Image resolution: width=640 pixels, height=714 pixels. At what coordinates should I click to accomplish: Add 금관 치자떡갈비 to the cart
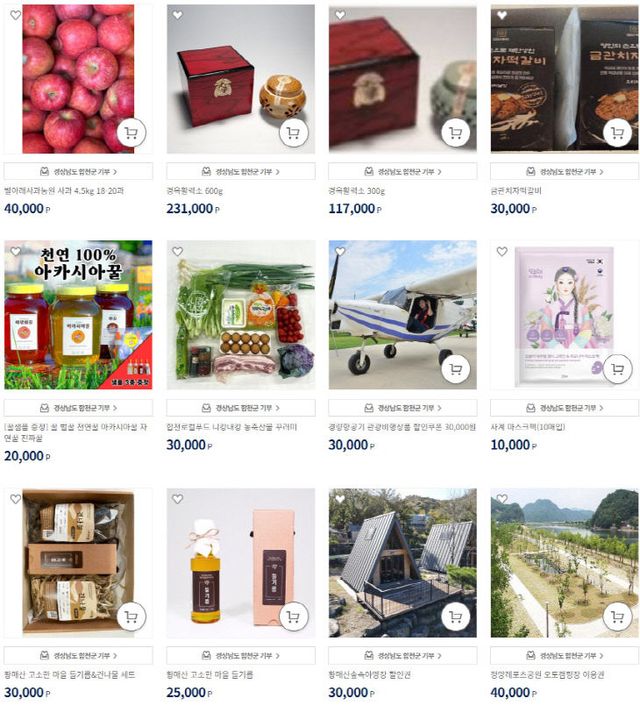click(617, 132)
